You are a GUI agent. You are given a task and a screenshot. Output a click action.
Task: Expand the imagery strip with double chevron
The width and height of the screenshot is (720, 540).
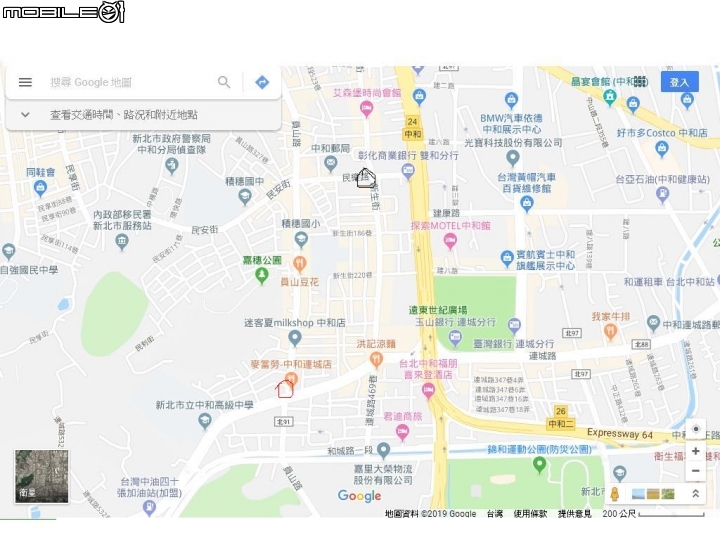696,493
